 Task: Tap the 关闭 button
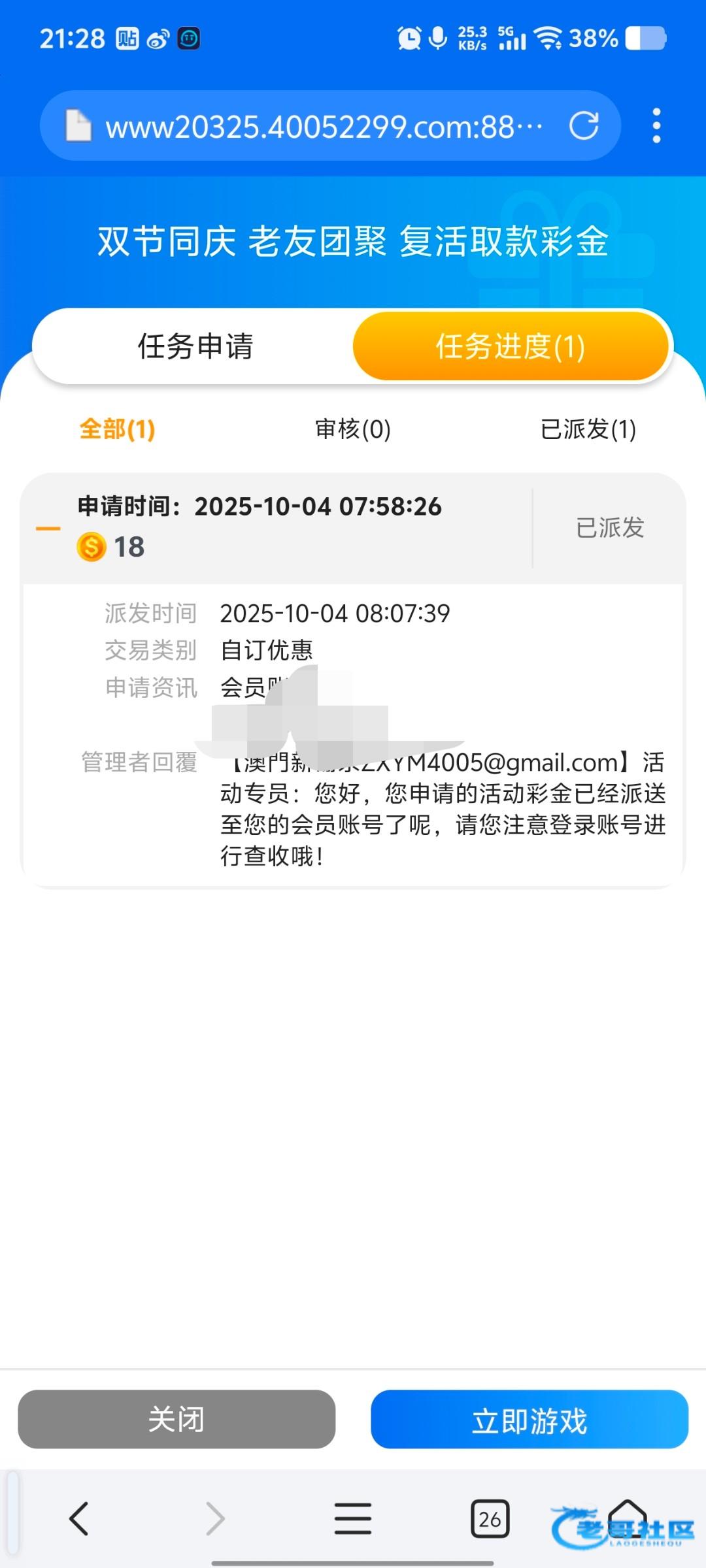click(176, 1419)
